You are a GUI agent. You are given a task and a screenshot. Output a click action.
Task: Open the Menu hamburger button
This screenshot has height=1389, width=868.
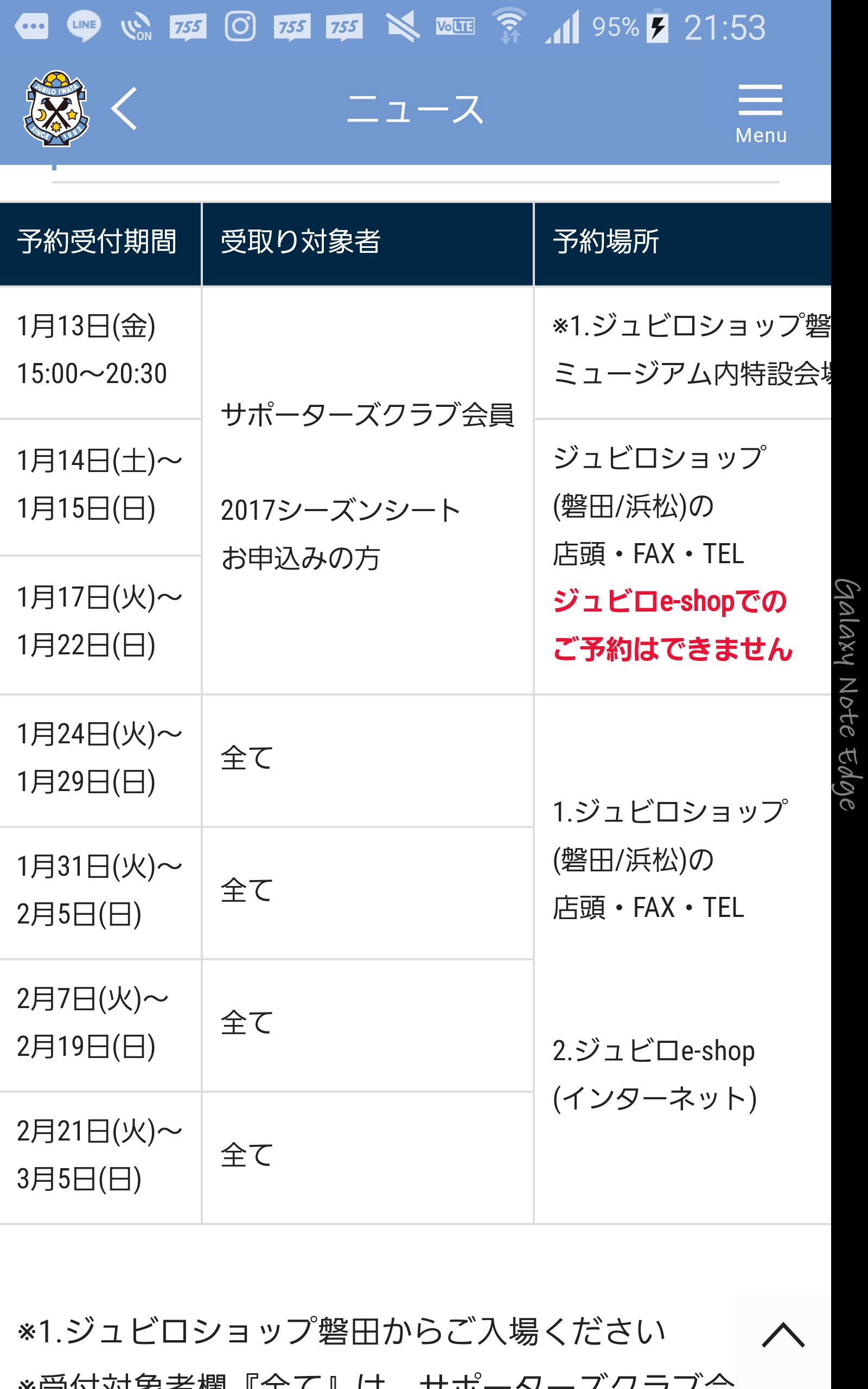tap(761, 113)
